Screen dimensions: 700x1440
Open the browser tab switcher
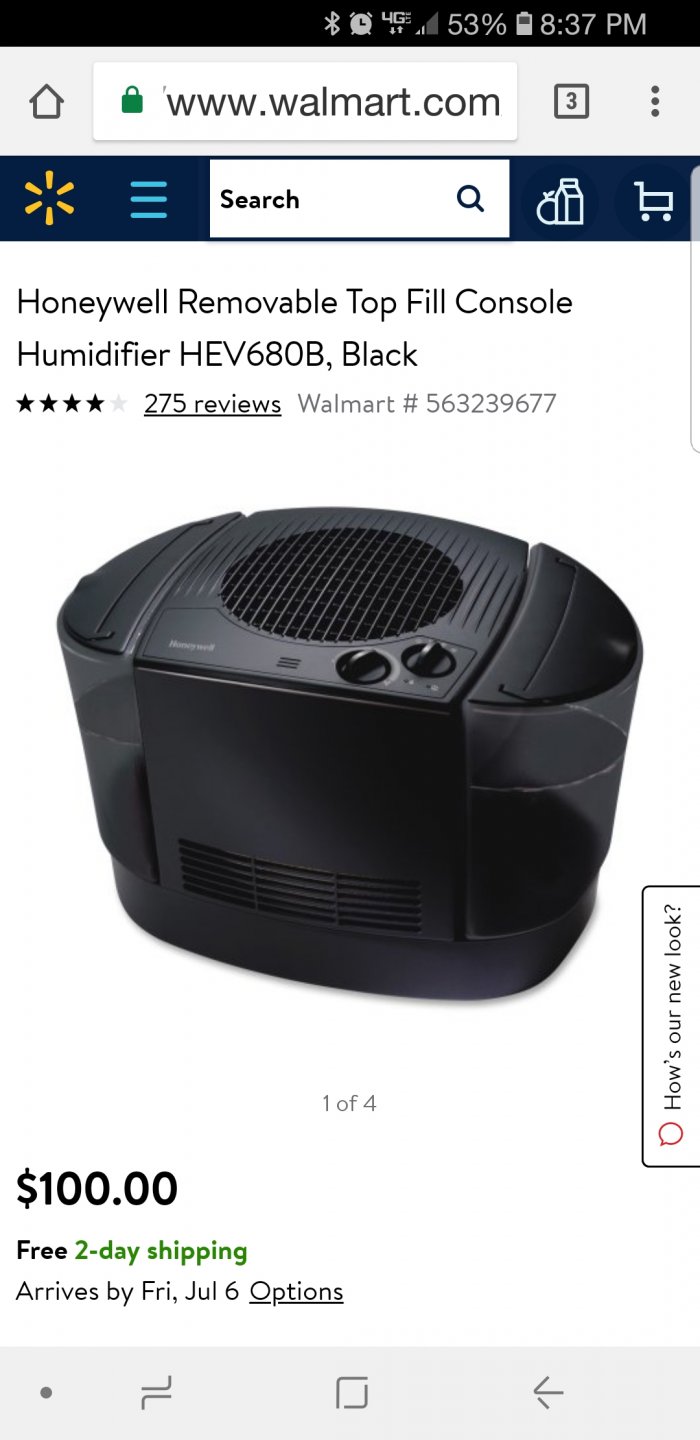click(571, 102)
